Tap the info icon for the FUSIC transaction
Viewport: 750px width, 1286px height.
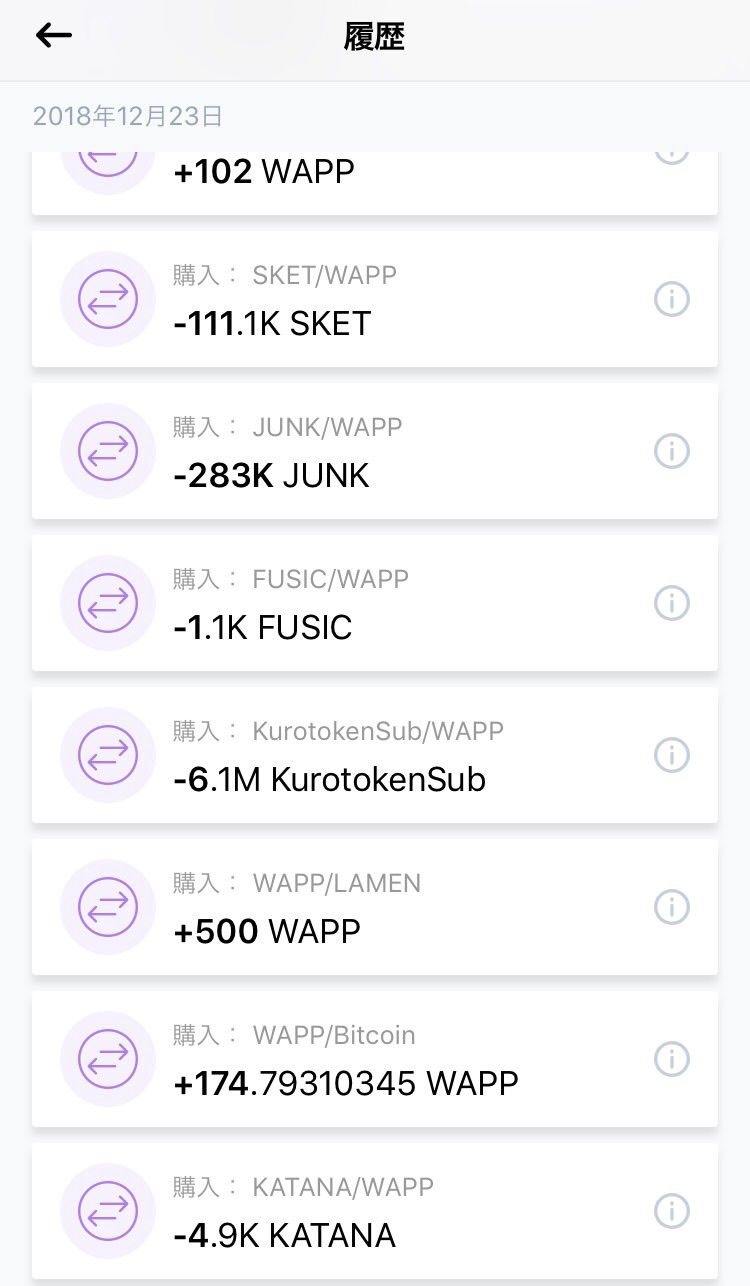(x=672, y=603)
